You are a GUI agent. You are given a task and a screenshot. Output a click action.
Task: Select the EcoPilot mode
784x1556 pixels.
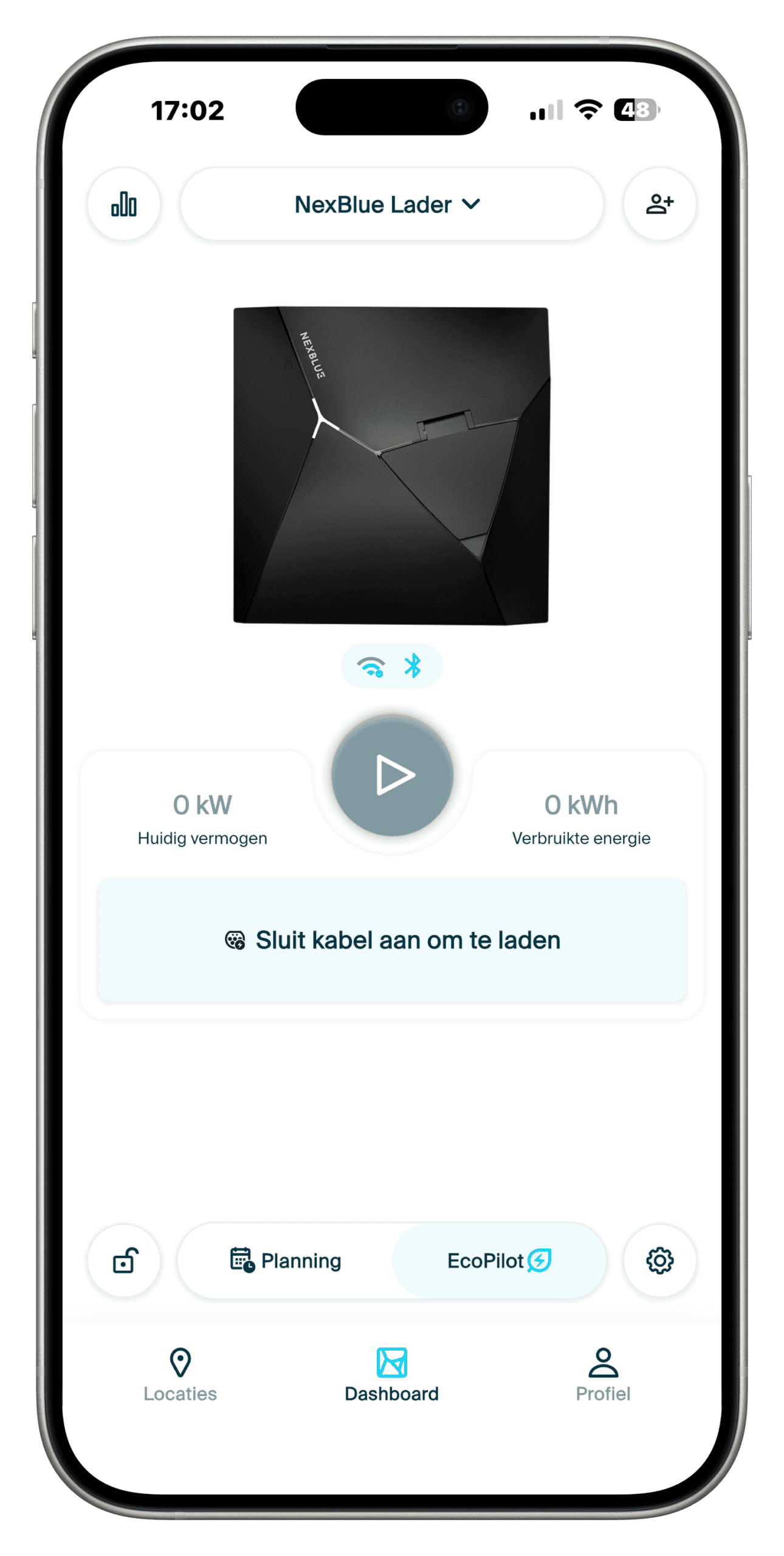coord(498,1261)
